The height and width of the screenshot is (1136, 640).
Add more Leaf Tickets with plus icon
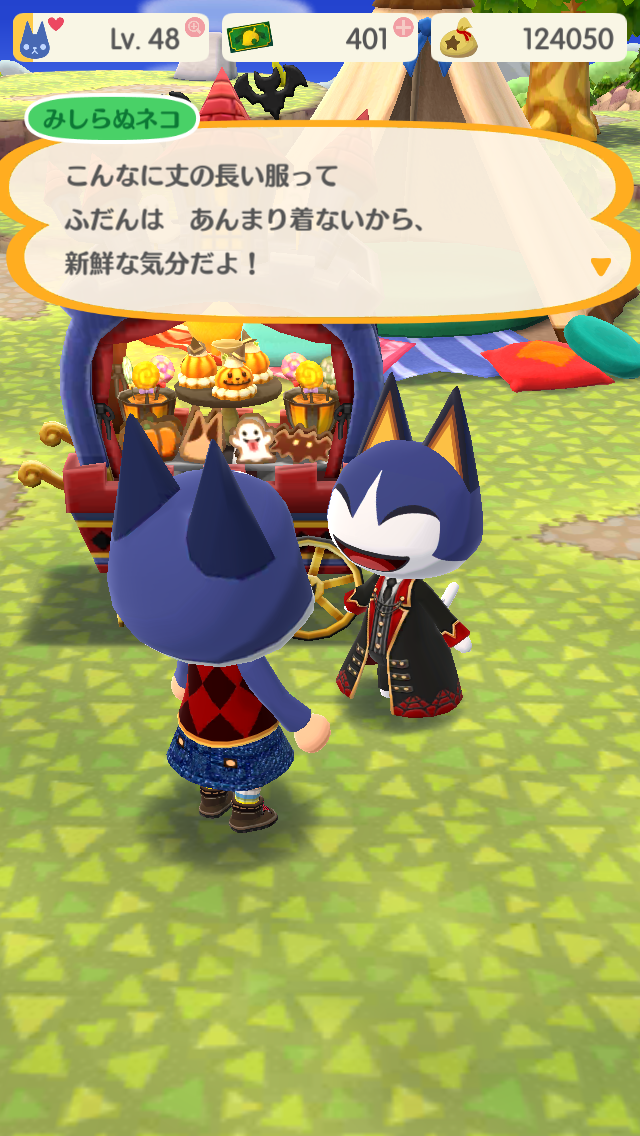point(403,28)
